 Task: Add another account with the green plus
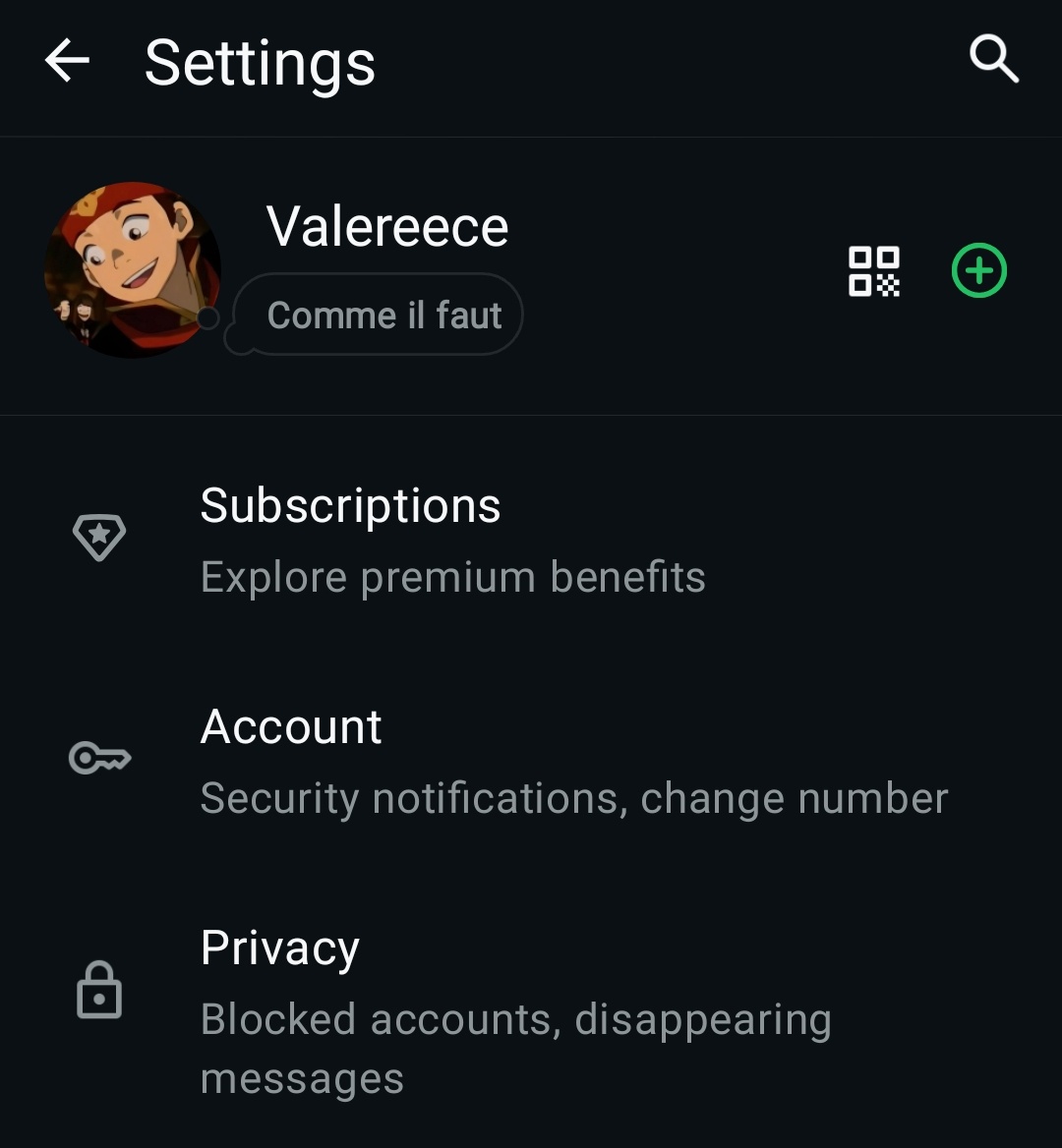tap(979, 270)
